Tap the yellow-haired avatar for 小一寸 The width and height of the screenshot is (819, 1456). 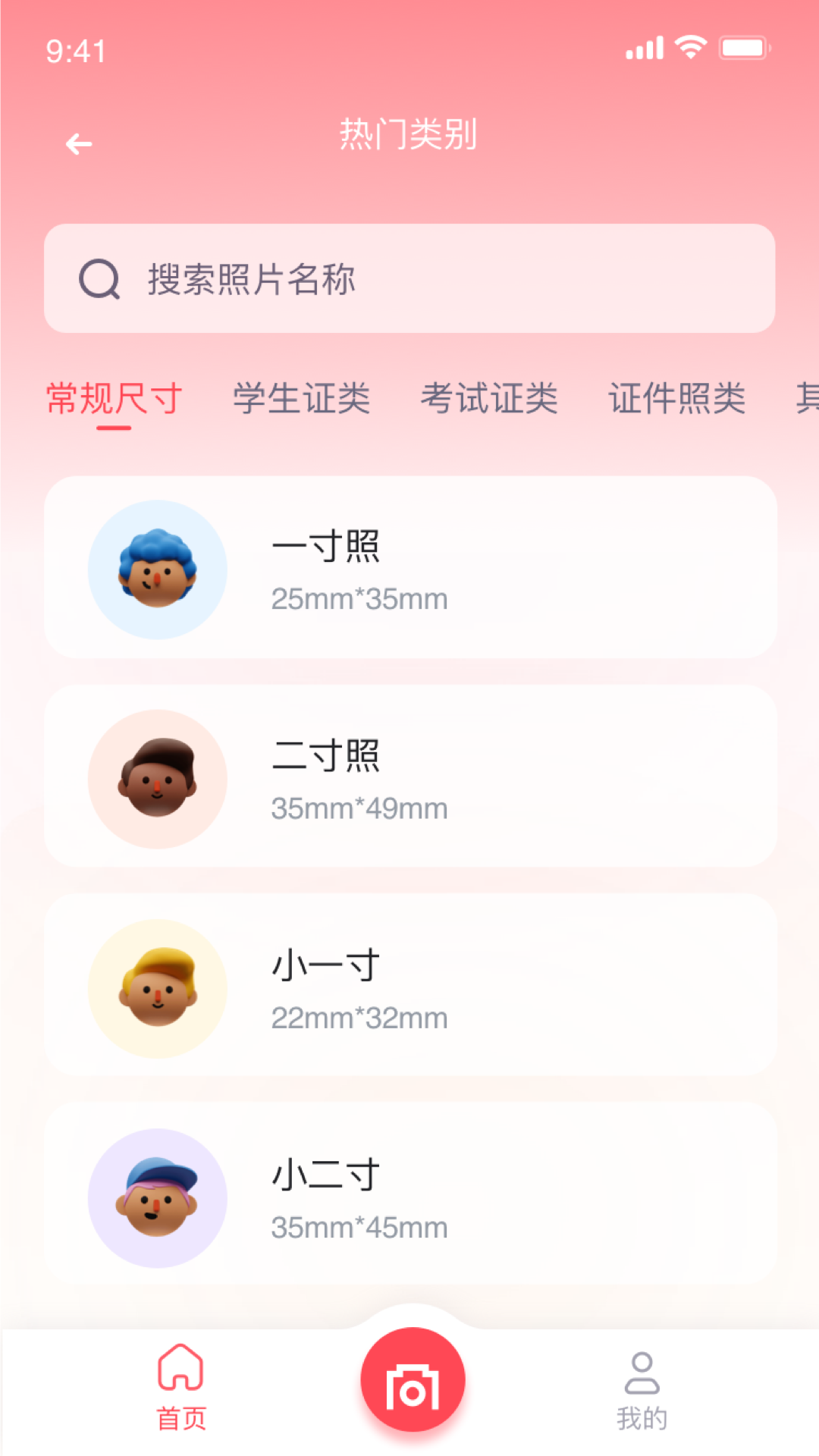coord(157,988)
